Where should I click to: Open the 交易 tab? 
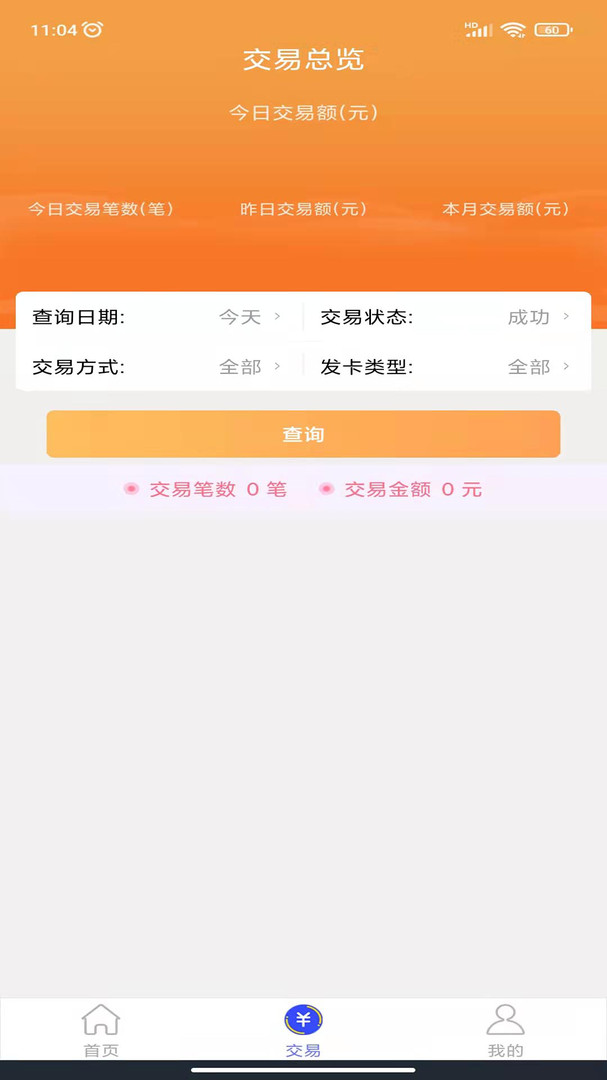click(x=303, y=1030)
